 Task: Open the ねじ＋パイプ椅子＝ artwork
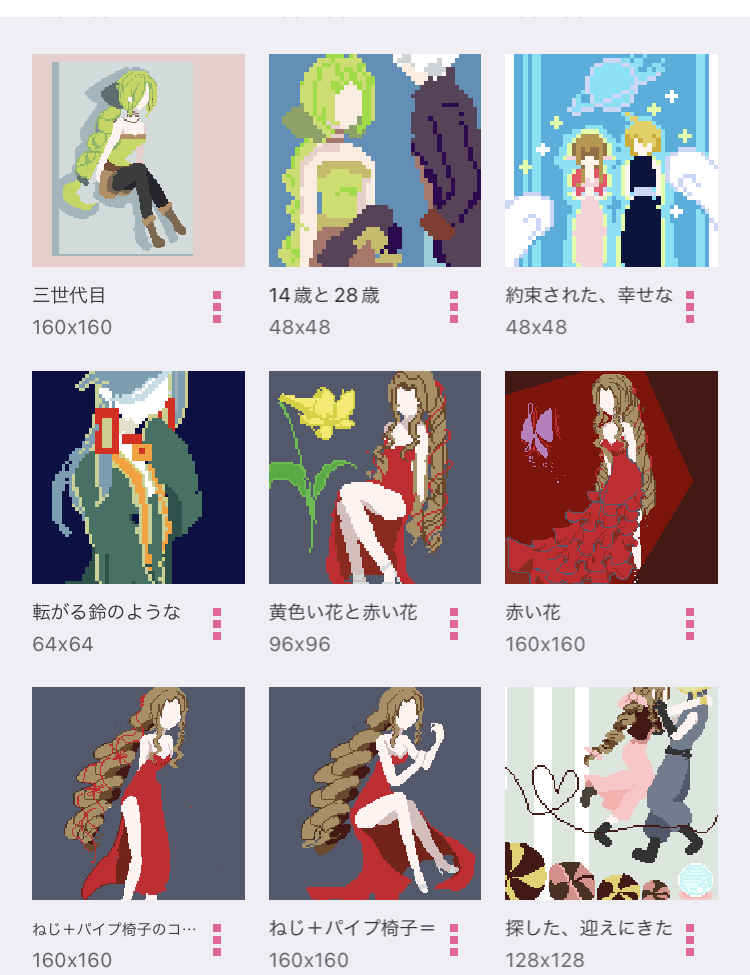pos(375,793)
